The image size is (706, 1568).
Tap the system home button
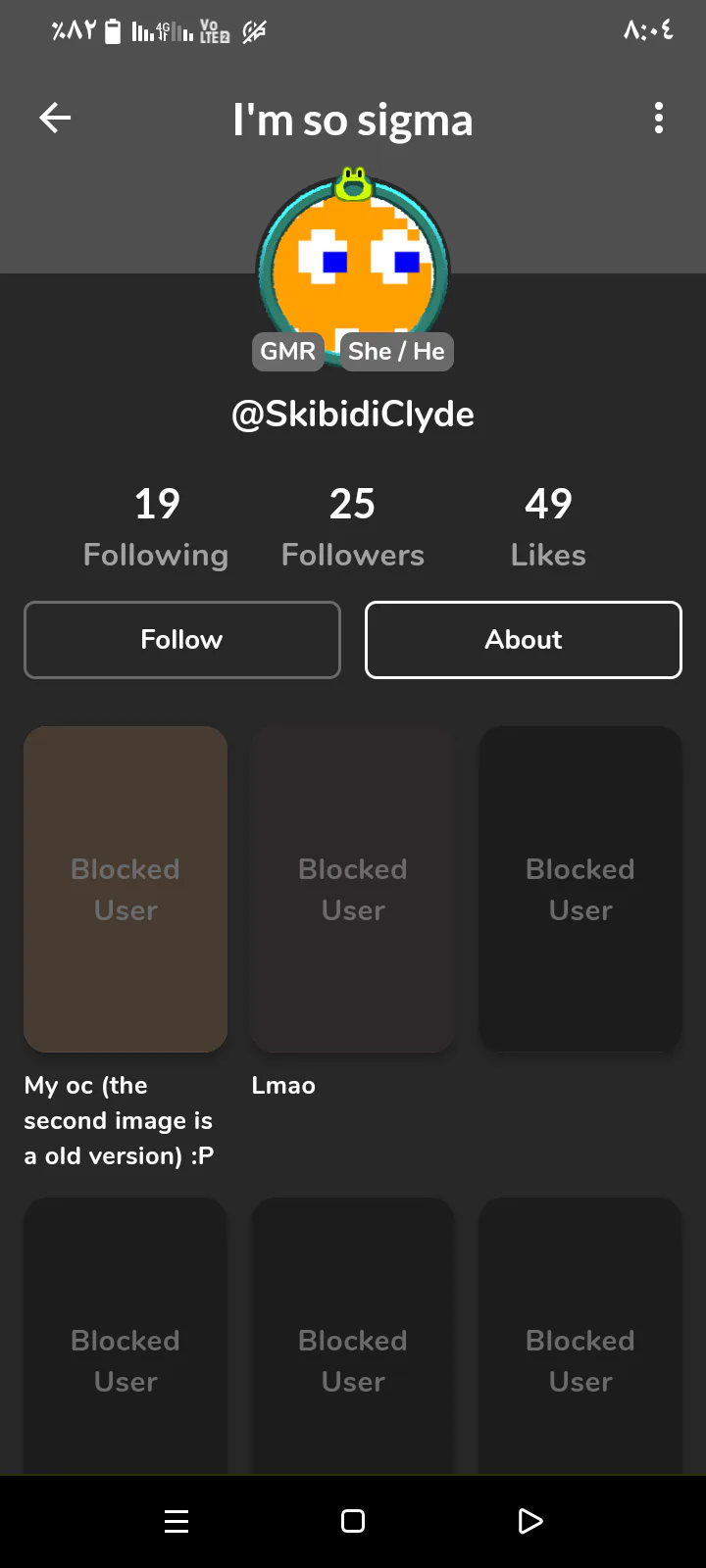click(x=353, y=1521)
